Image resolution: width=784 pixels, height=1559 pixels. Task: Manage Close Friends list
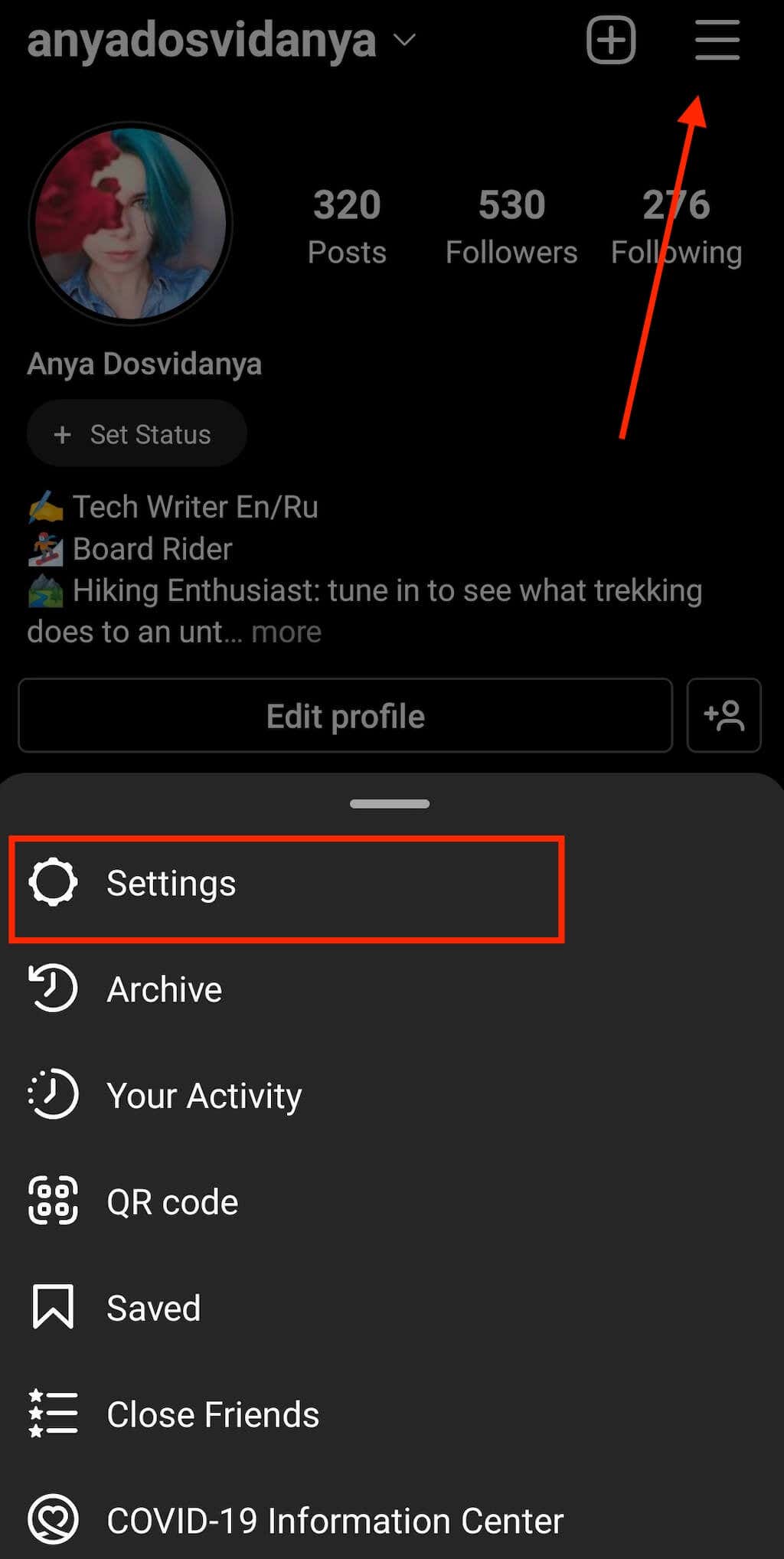coord(212,1414)
